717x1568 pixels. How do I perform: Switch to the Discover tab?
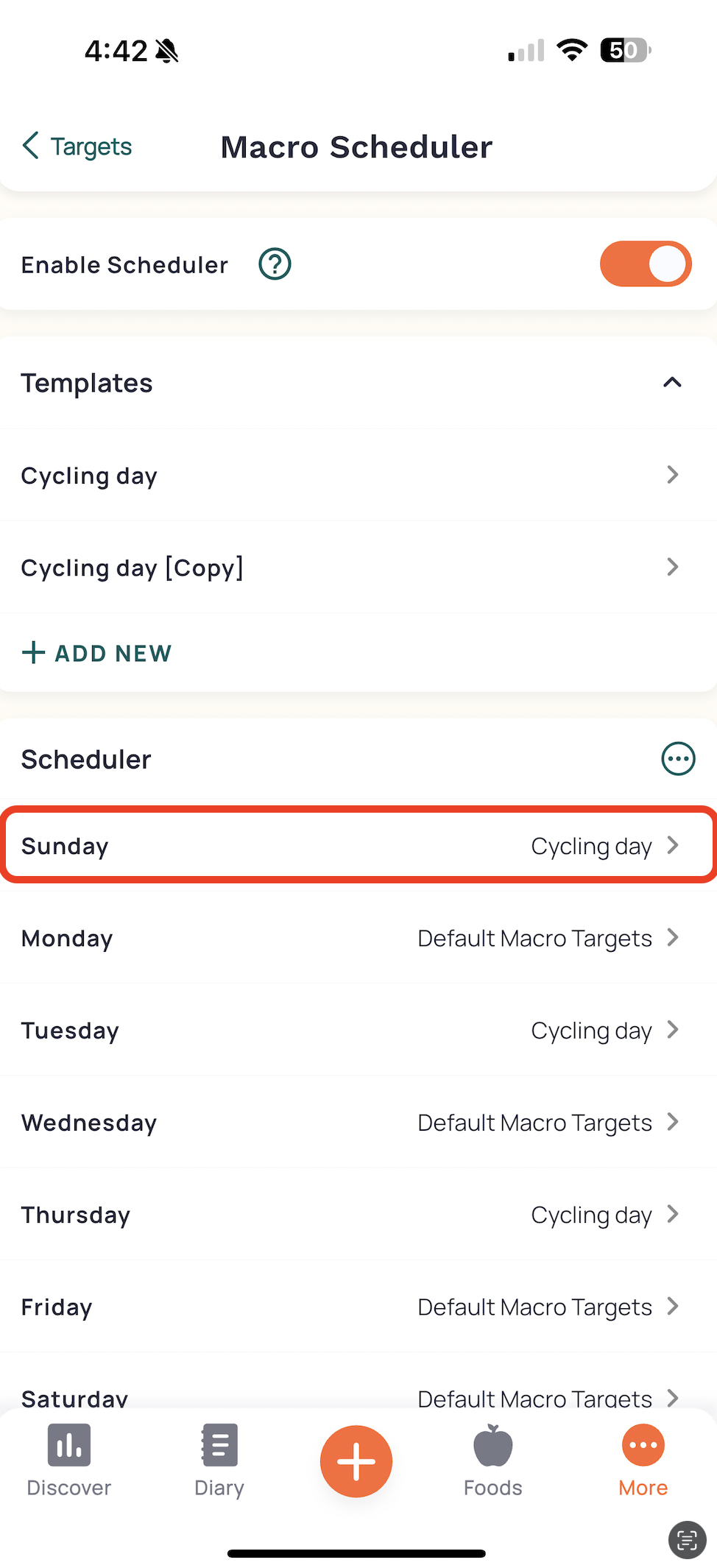tap(69, 1460)
